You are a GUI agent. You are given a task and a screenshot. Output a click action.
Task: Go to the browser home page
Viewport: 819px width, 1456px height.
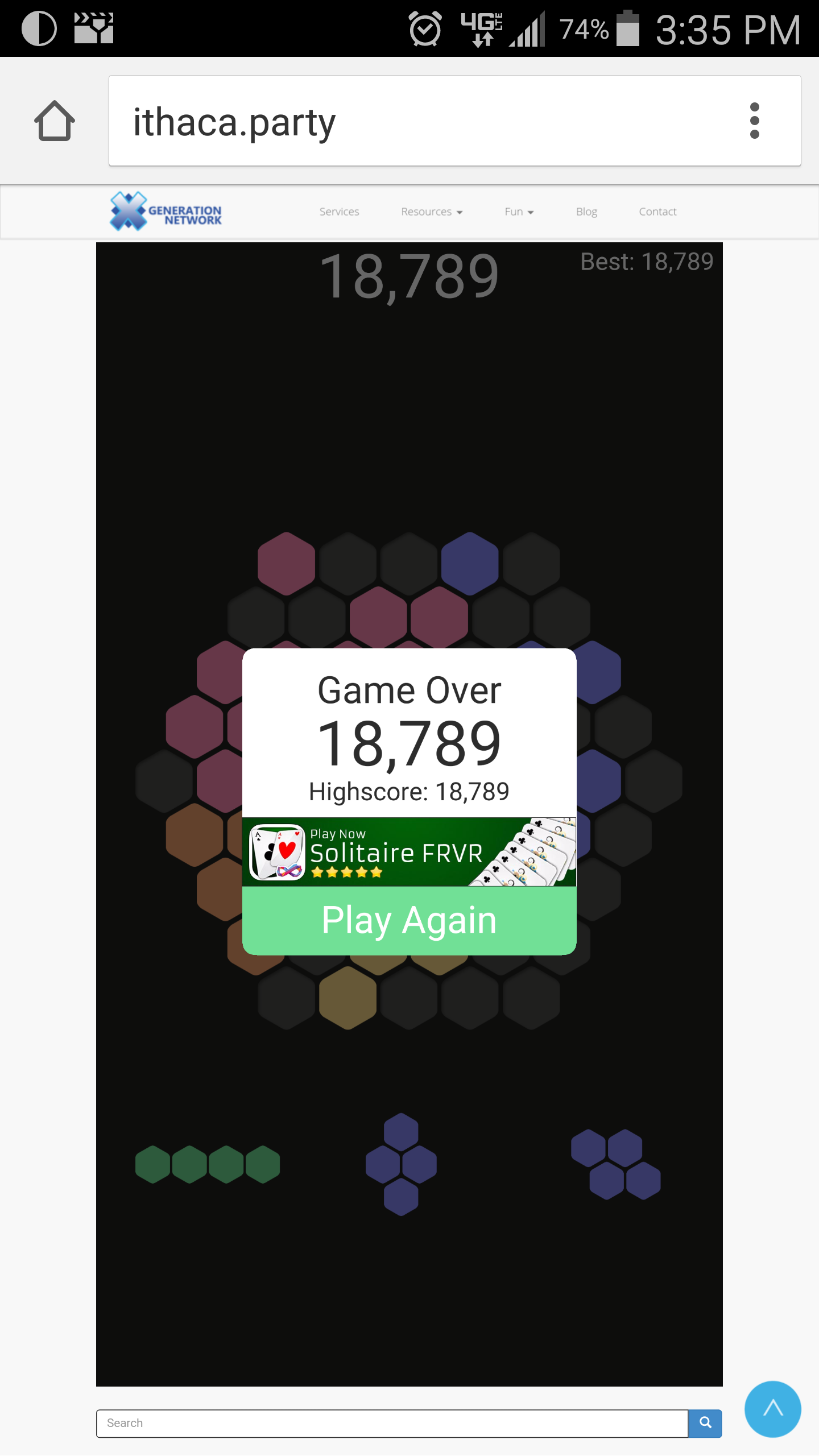(55, 121)
